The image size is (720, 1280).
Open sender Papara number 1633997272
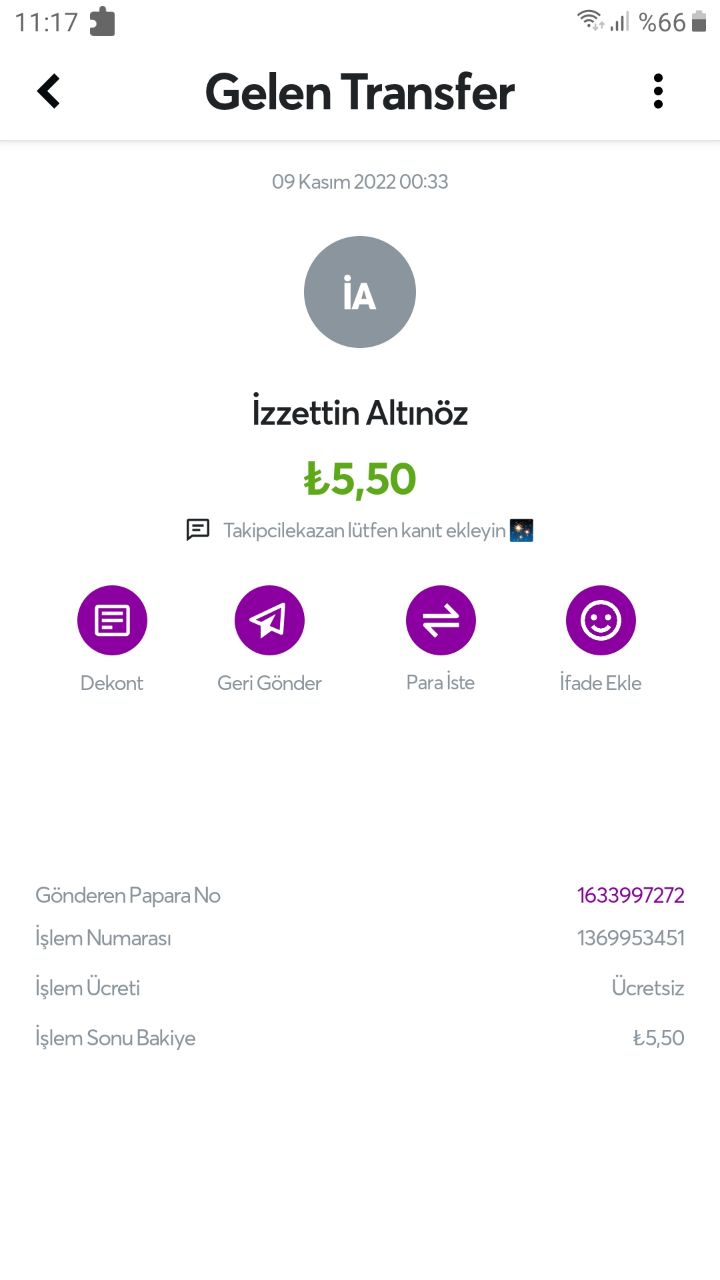coord(630,895)
